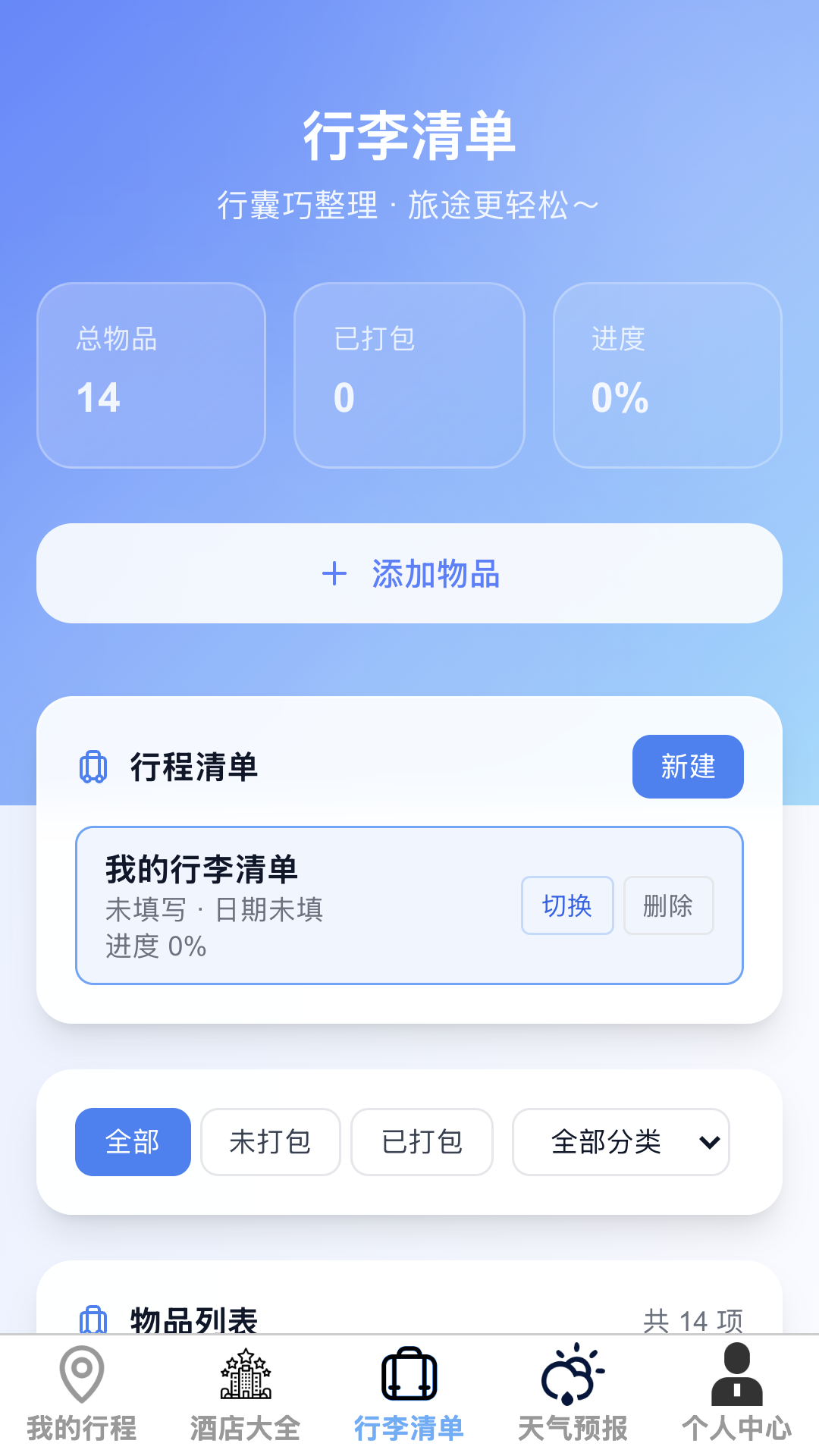Viewport: 819px width, 1456px height.
Task: Click the 新建 button
Action: pyautogui.click(x=688, y=767)
